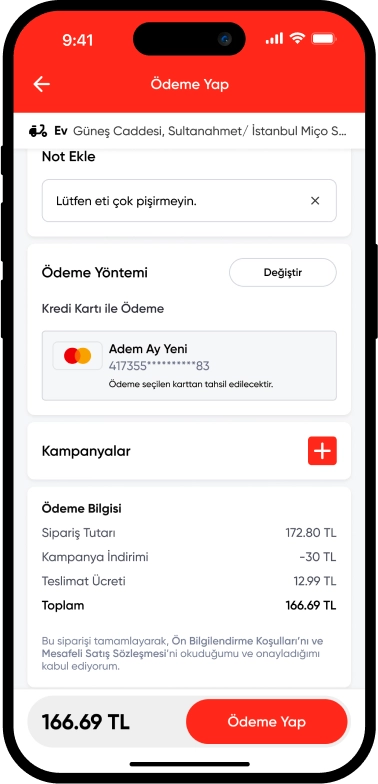The height and width of the screenshot is (784, 378).
Task: Open the Mesafeli Satış Sözleşmesi link
Action: [x=104, y=654]
